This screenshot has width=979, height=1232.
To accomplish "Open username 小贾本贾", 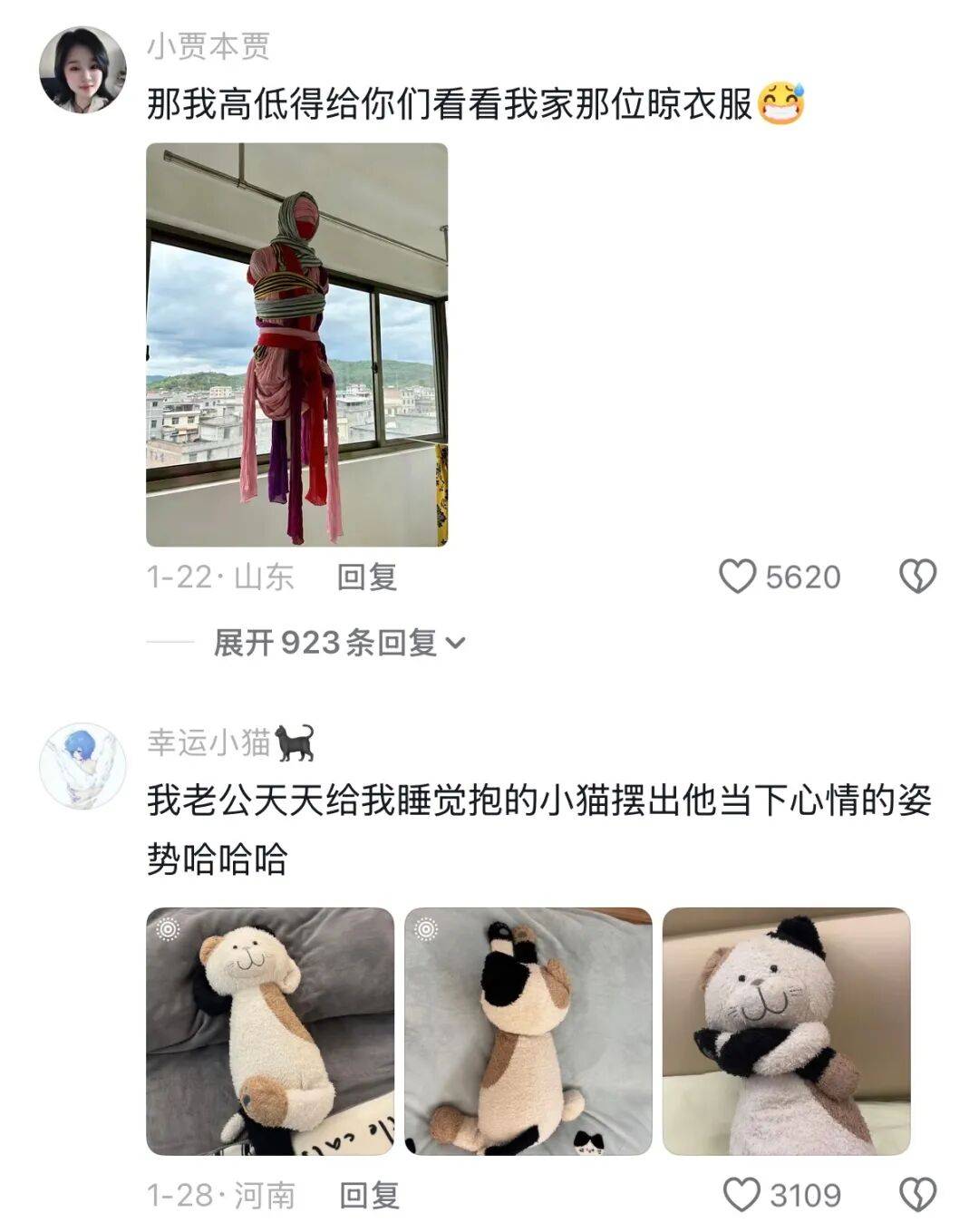I will tap(208, 47).
